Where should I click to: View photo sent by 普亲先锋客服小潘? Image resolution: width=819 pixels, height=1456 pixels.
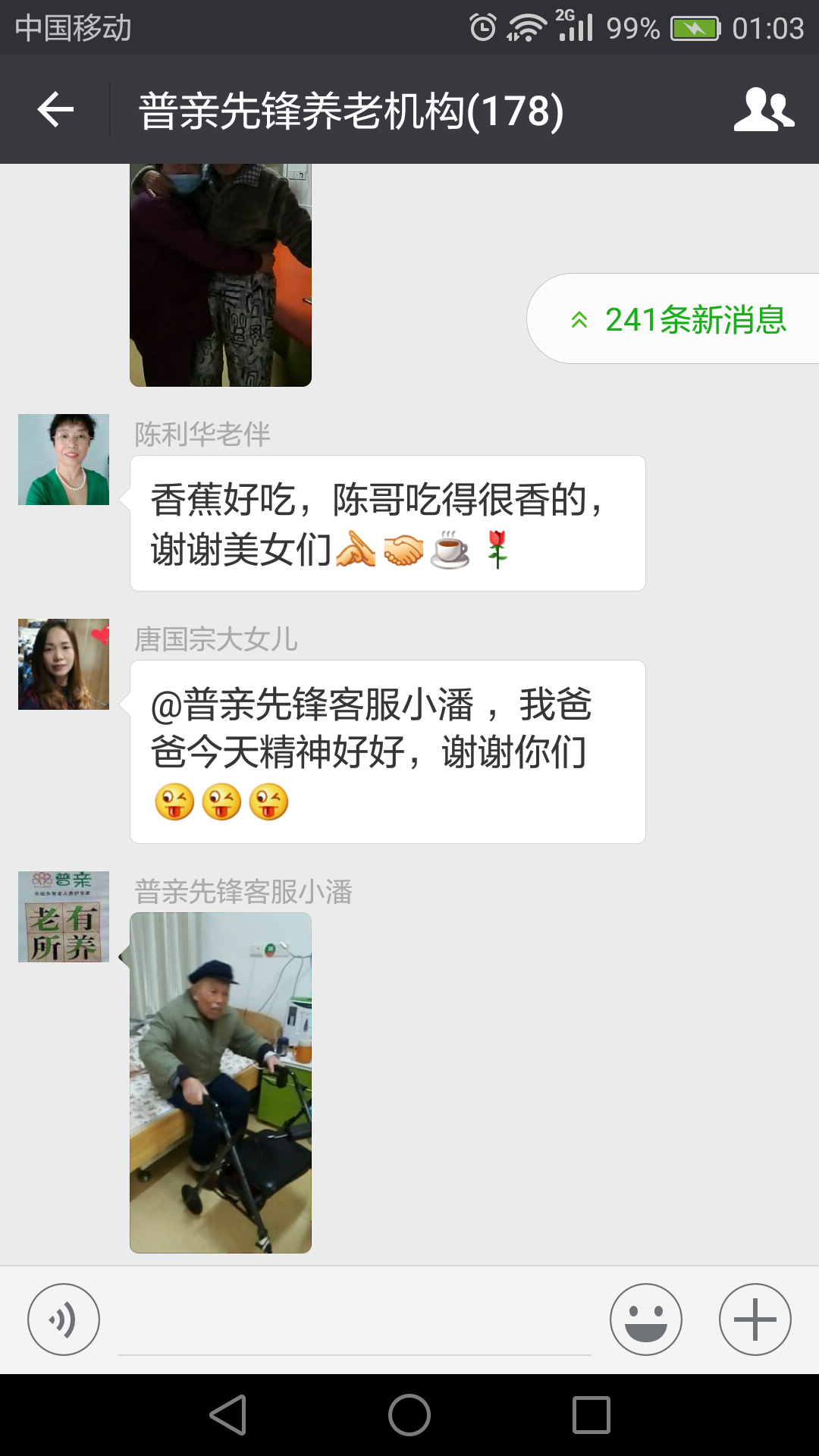pyautogui.click(x=221, y=1083)
